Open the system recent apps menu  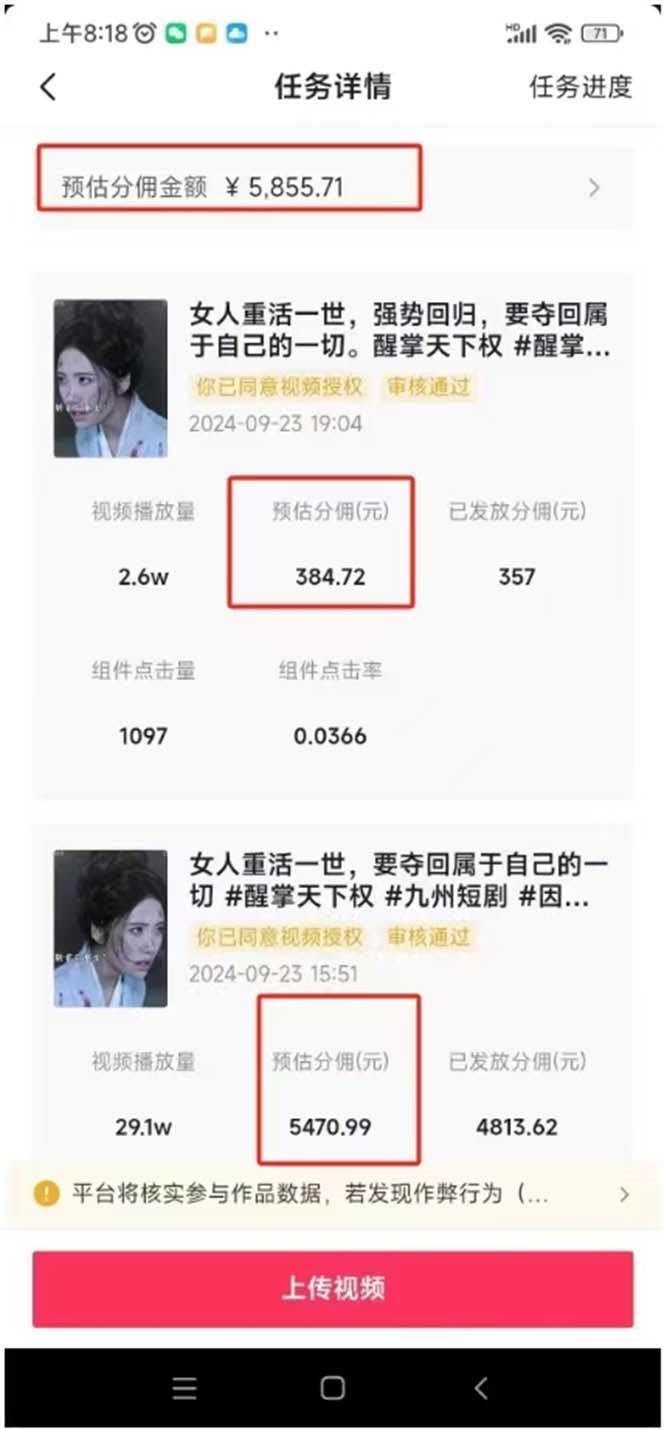click(185, 1388)
